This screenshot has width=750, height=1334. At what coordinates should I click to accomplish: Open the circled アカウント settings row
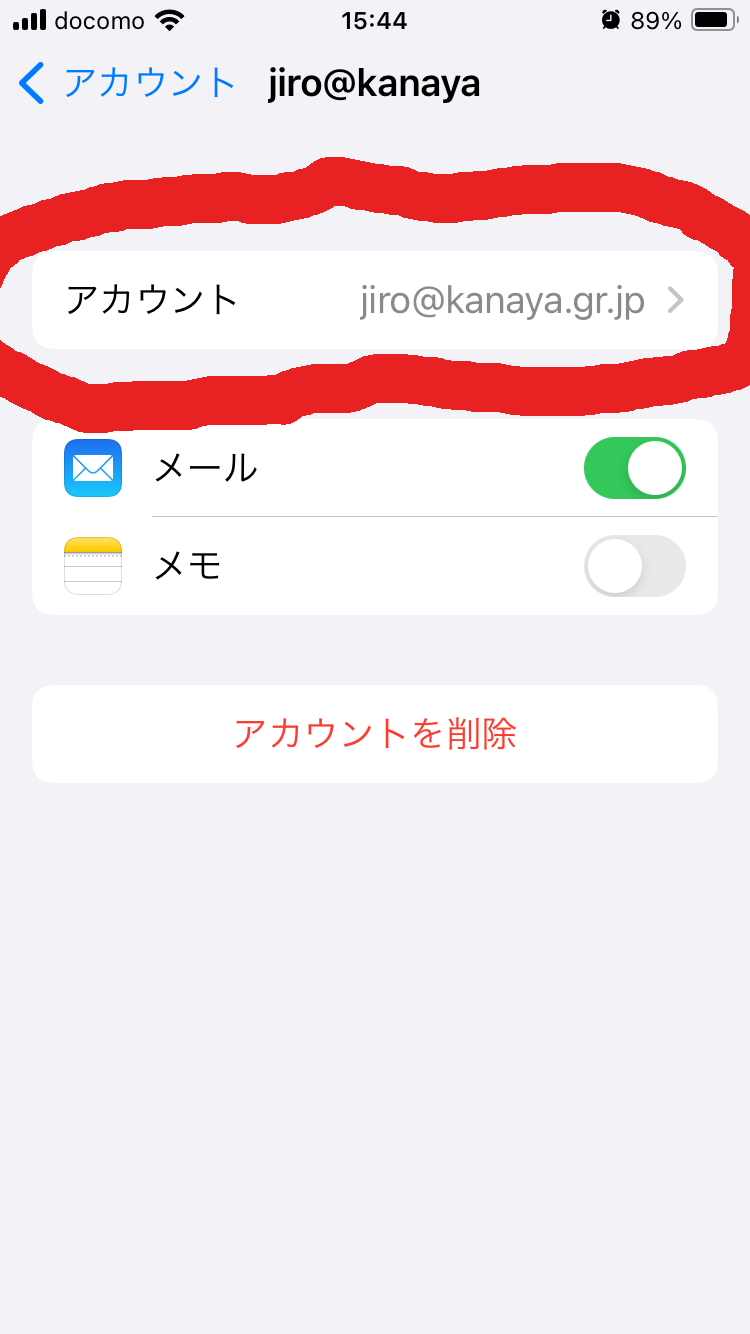[x=374, y=300]
